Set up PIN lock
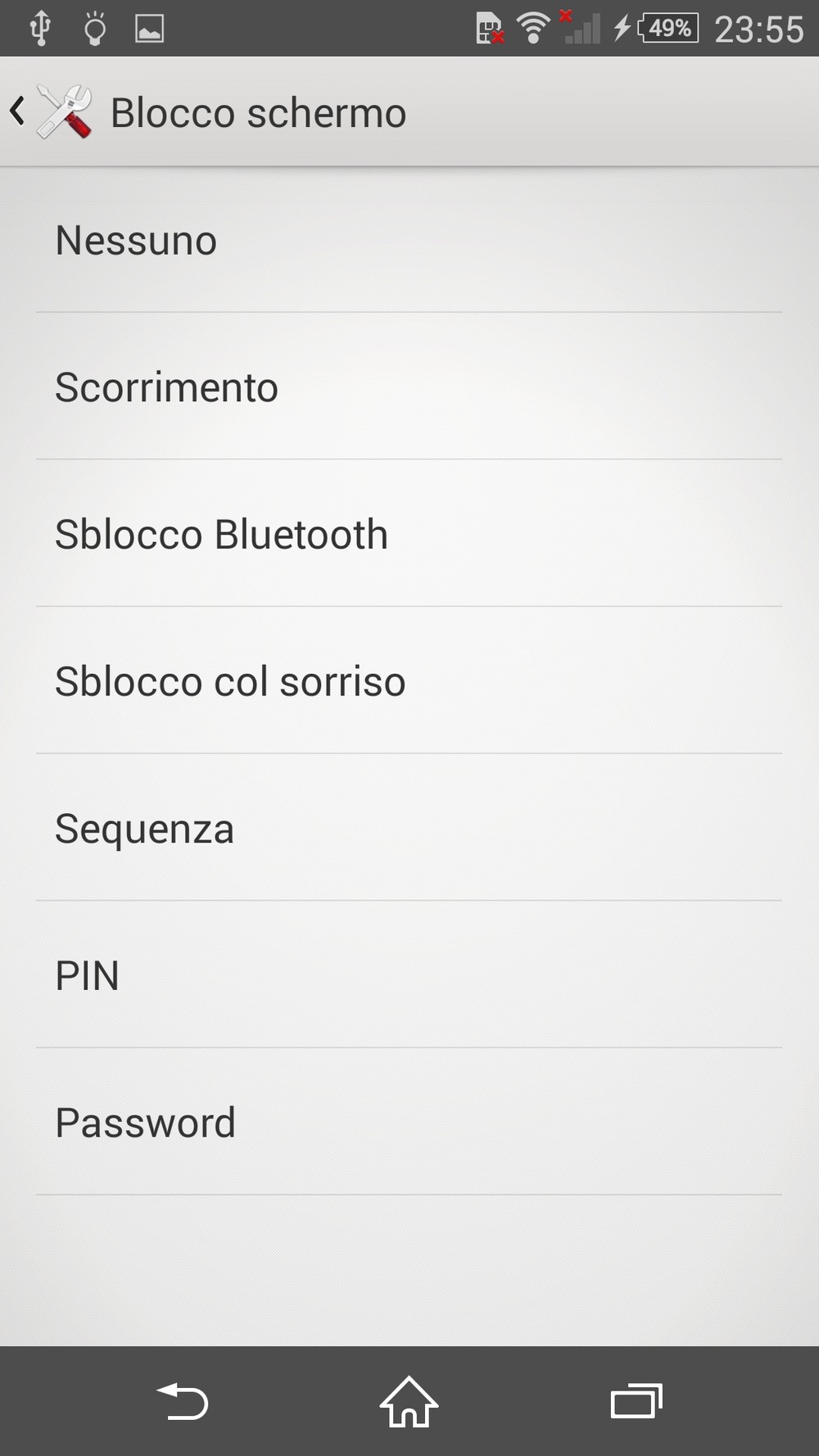The width and height of the screenshot is (819, 1456). tap(409, 974)
